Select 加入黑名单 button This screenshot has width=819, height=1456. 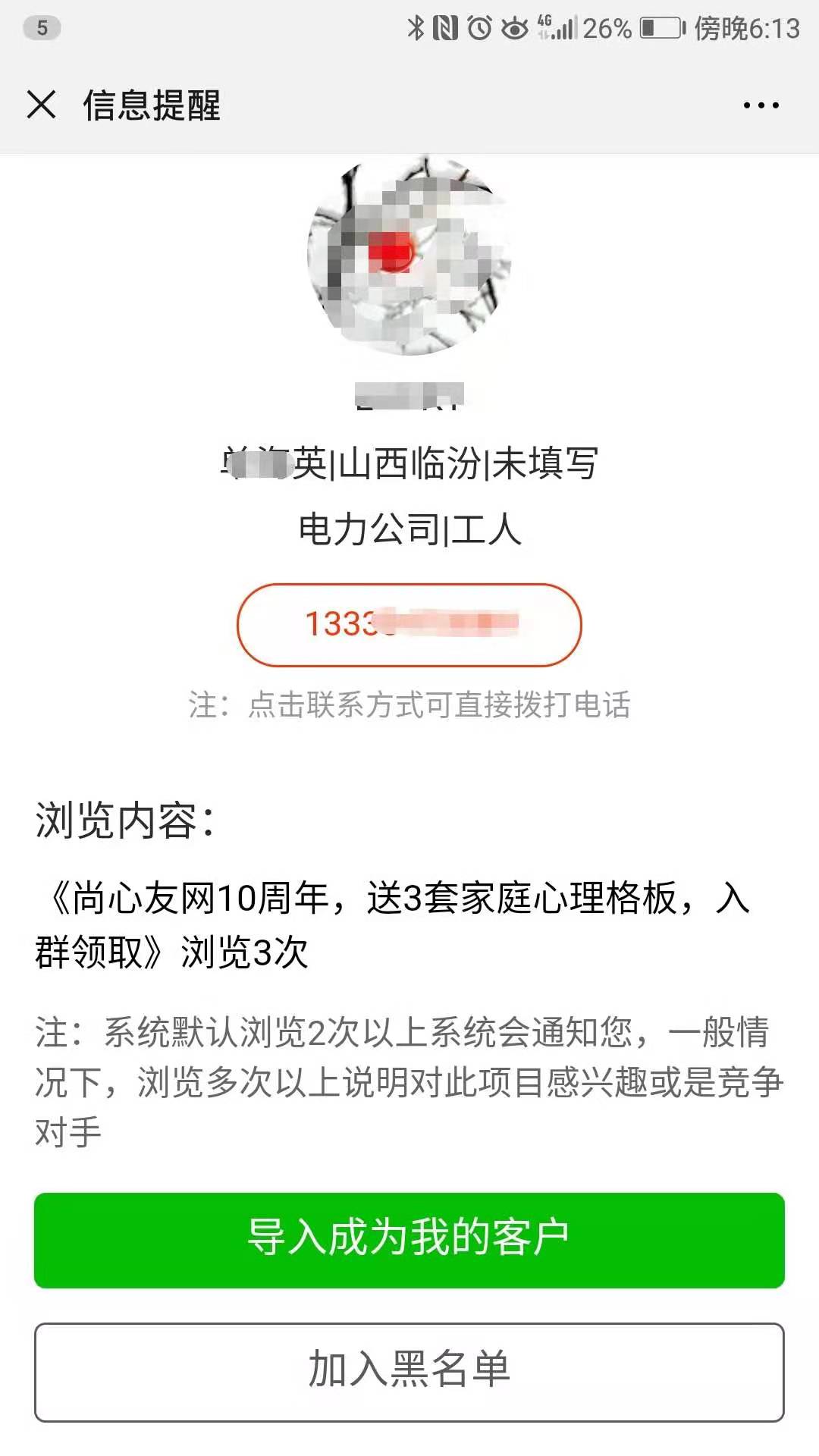[409, 1372]
